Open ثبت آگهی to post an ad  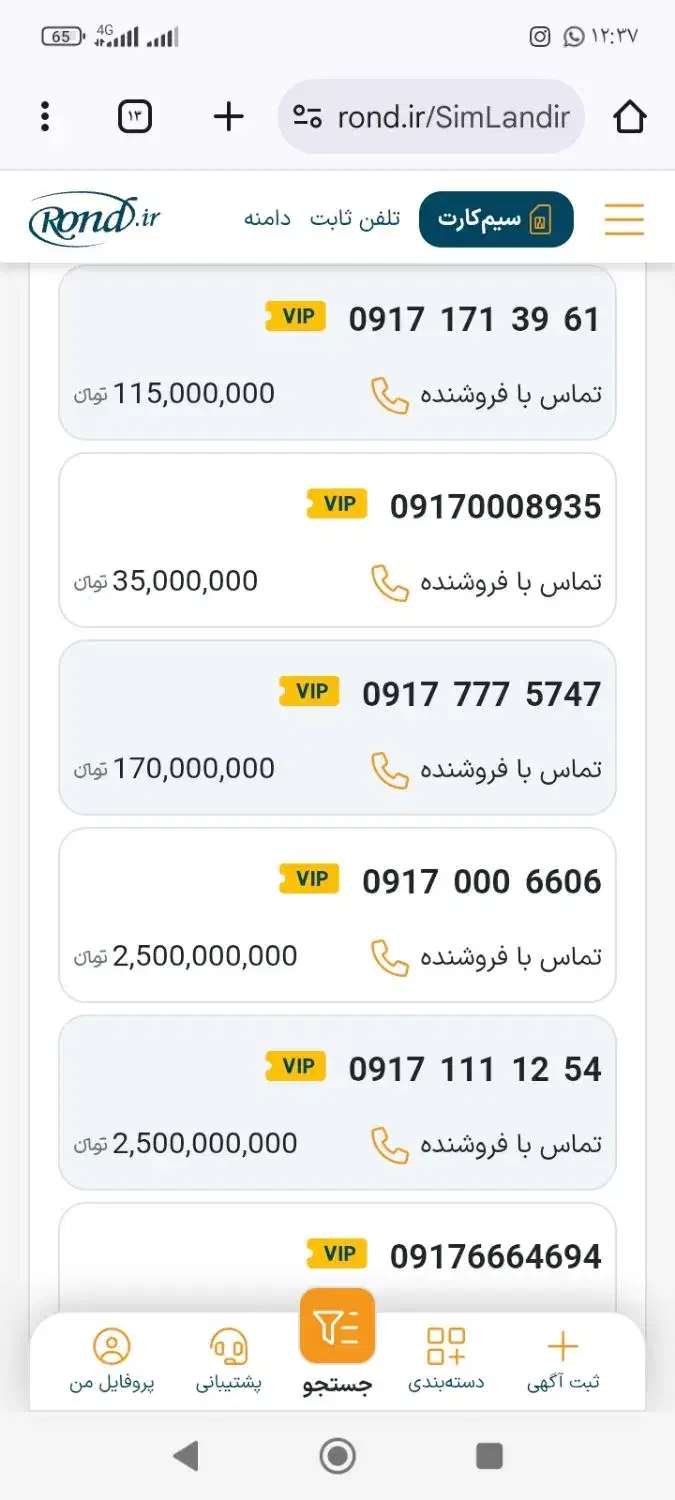click(563, 1360)
